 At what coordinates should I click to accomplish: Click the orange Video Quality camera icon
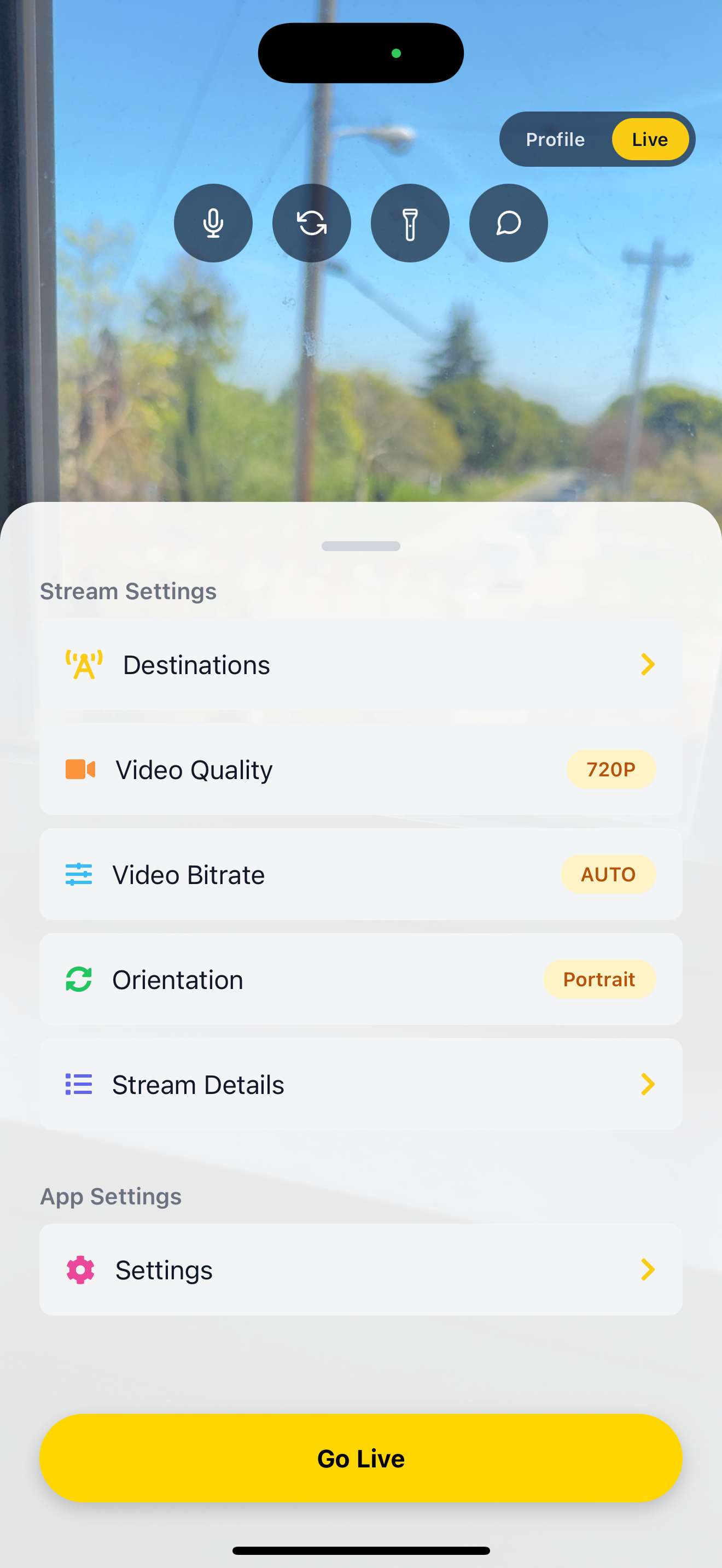click(80, 769)
